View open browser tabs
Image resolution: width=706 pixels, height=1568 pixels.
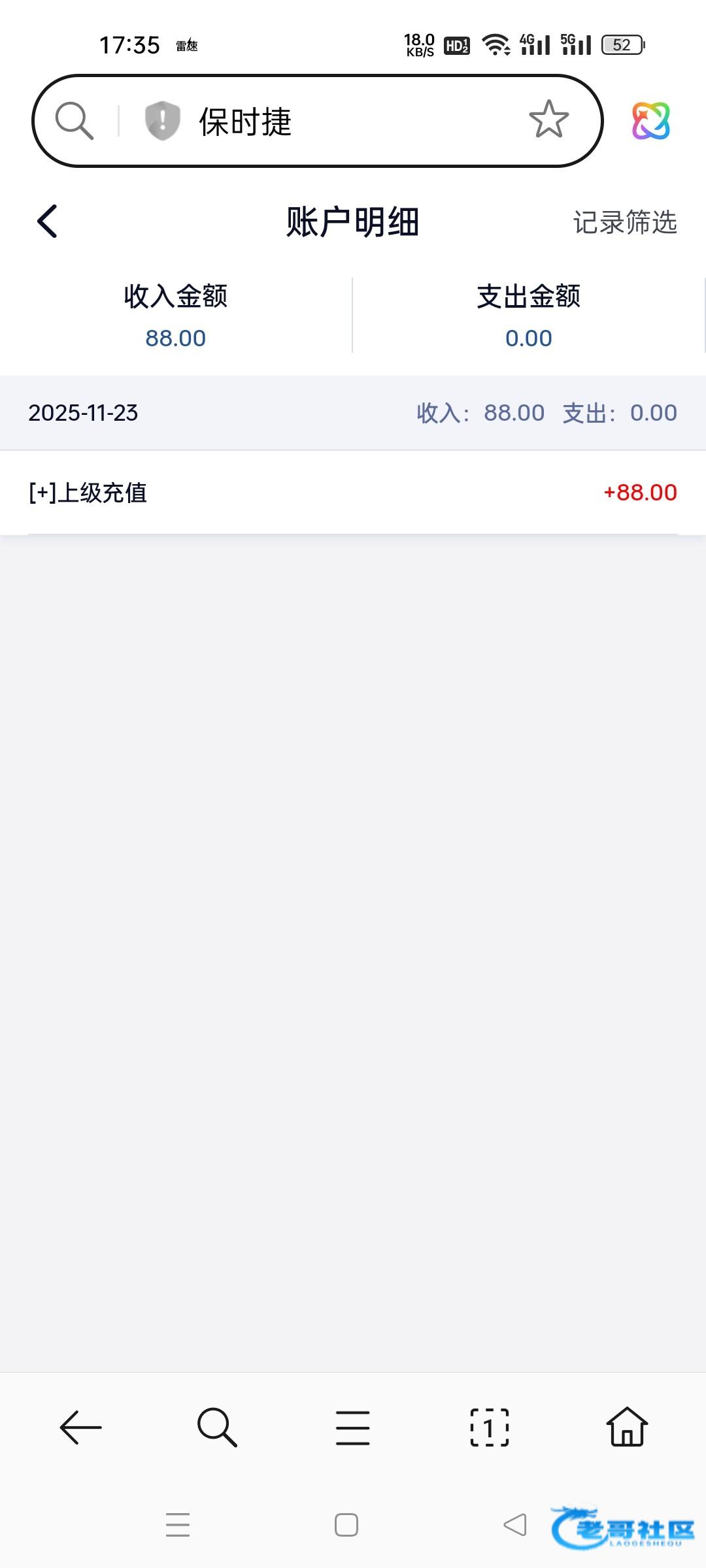point(490,1427)
